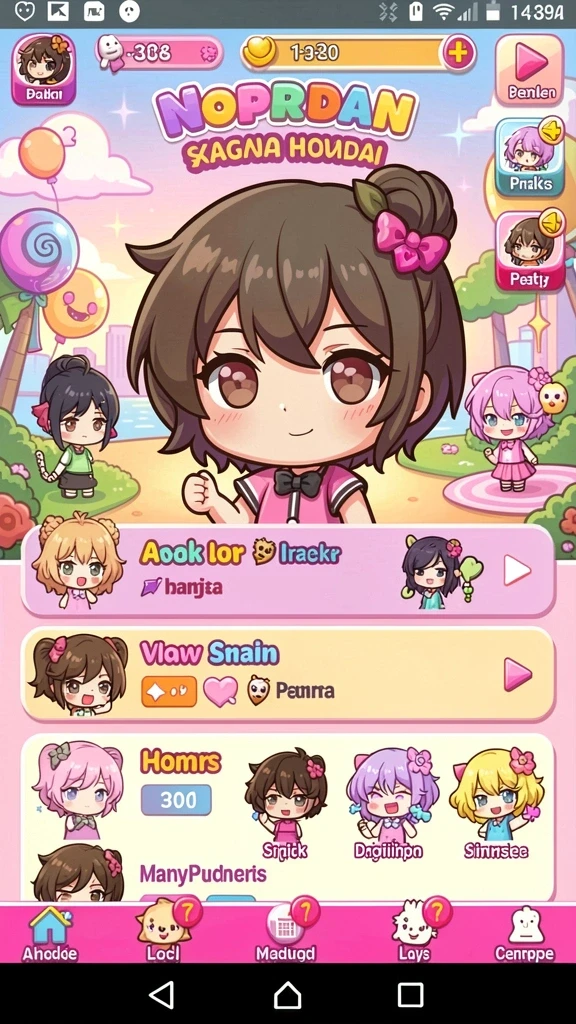Switch to the Lays tab
This screenshot has height=1024, width=576.
[x=415, y=934]
